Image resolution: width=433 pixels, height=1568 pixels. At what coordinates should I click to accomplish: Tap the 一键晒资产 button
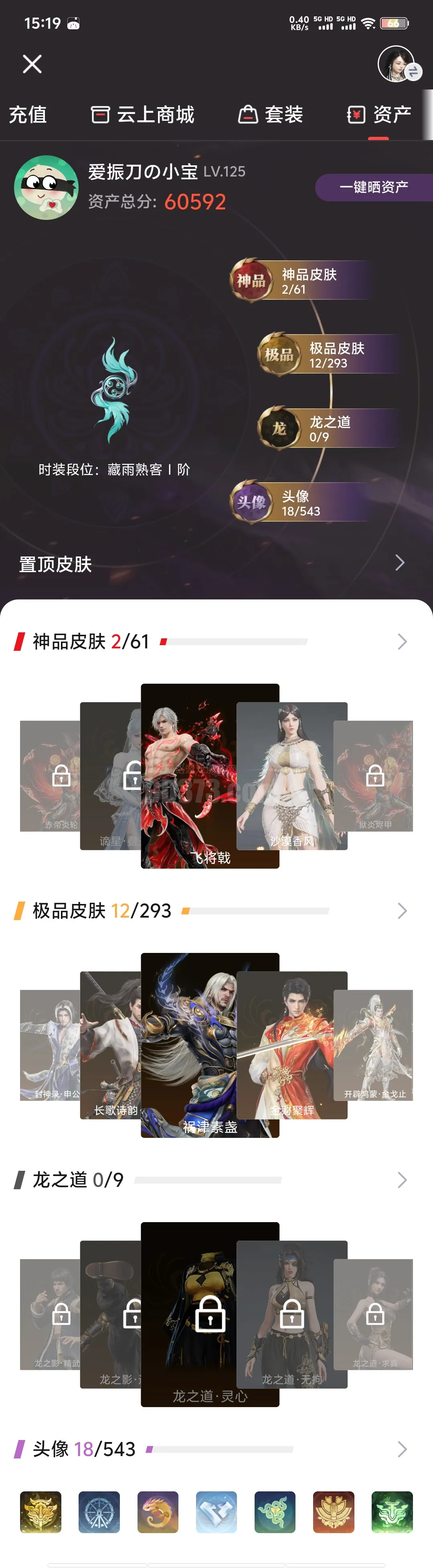373,187
